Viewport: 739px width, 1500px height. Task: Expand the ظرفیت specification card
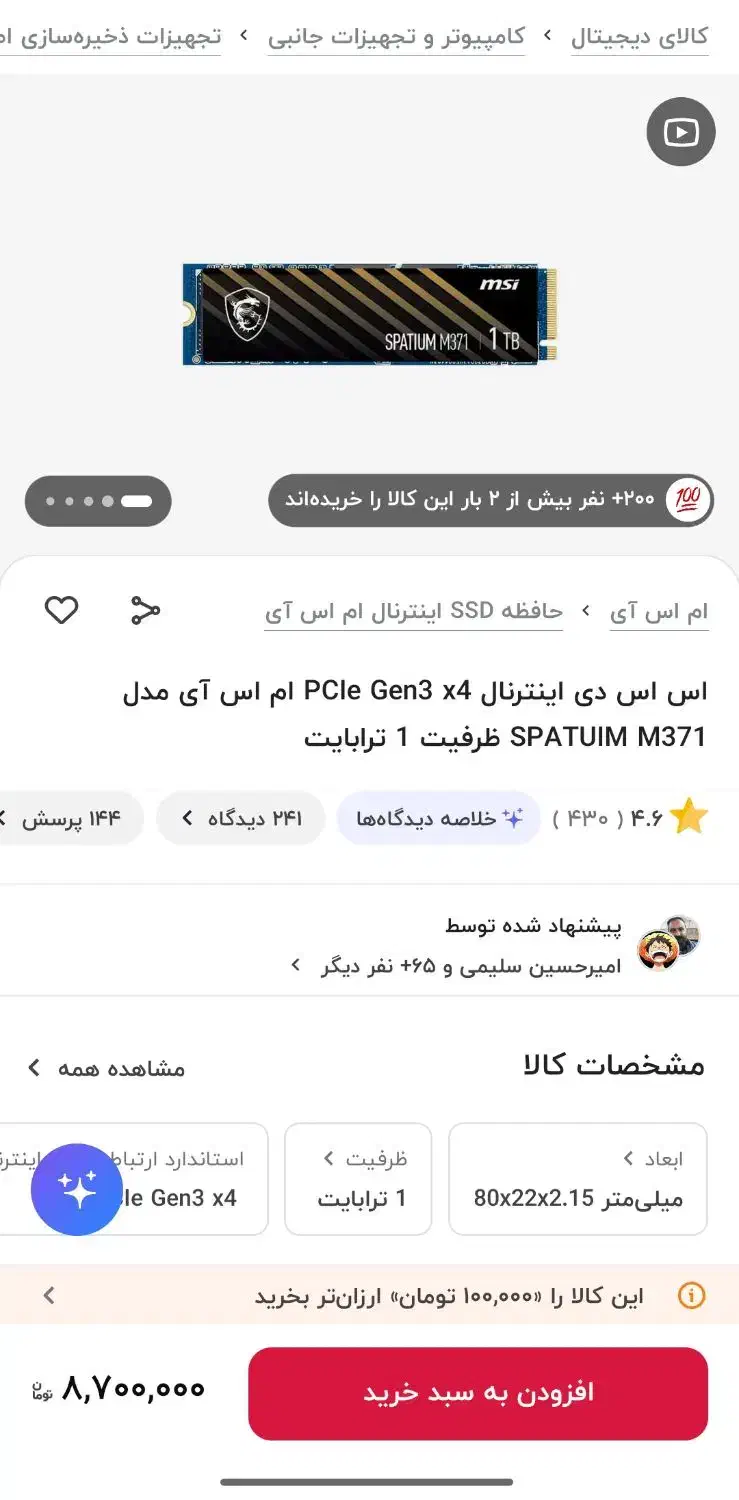point(358,1178)
